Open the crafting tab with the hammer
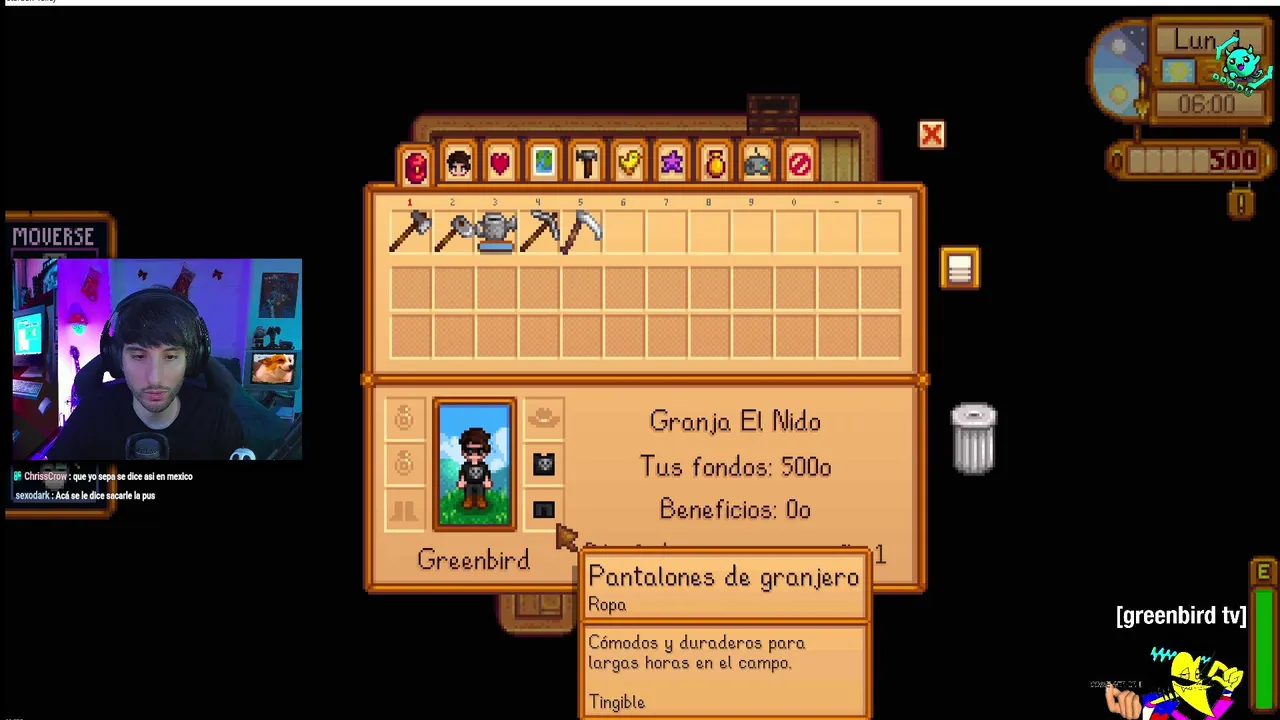1280x720 pixels. pos(586,163)
